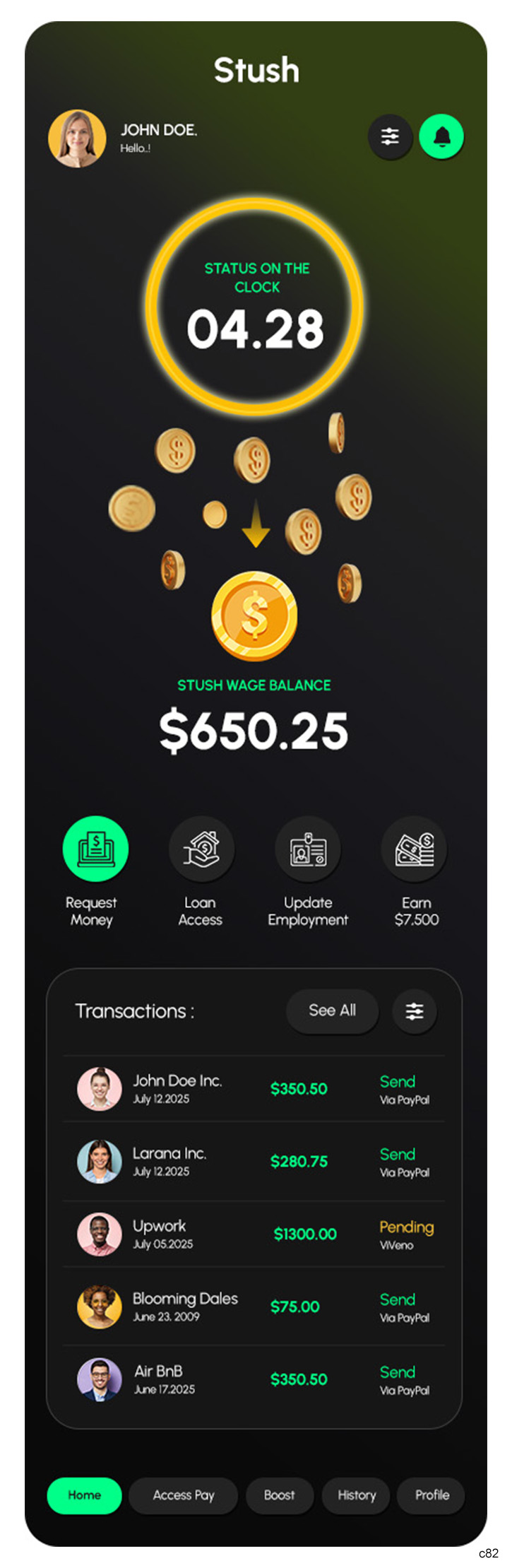Open the pending Upwork transaction

pyautogui.click(x=254, y=1234)
